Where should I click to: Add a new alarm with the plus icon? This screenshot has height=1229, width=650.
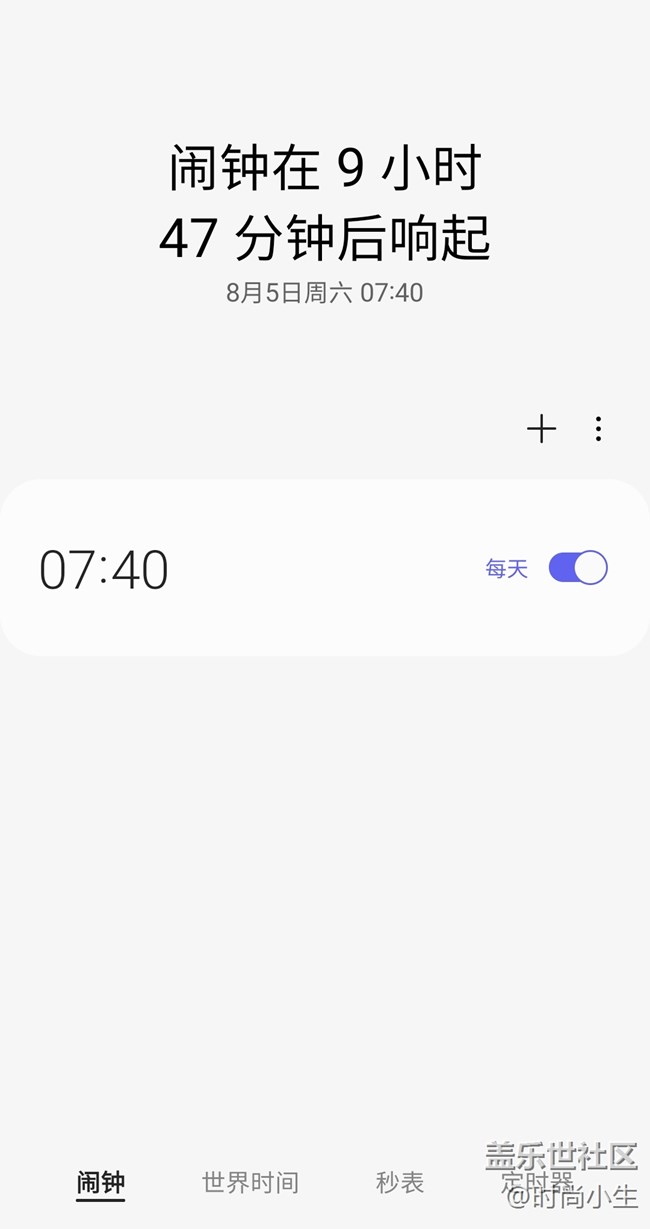[x=541, y=429]
